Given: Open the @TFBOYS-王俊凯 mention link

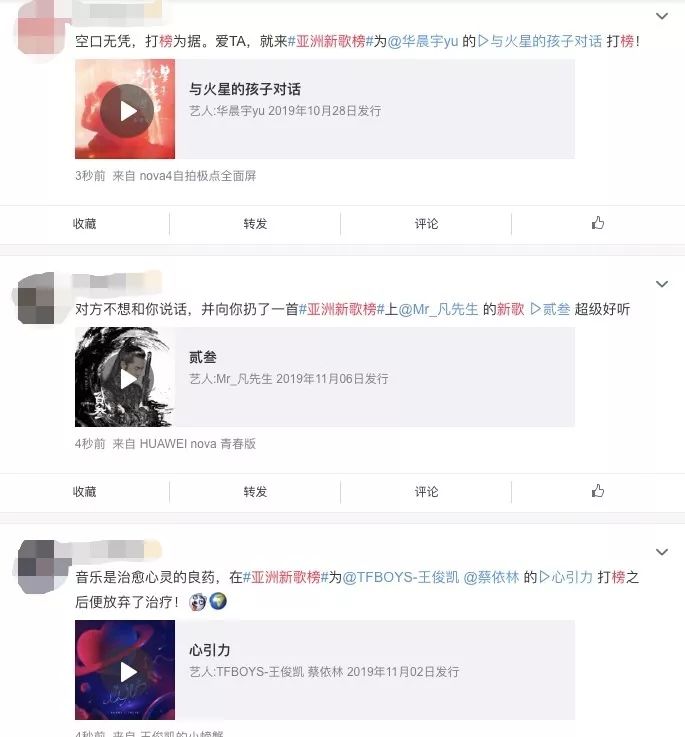Looking at the screenshot, I should [x=399, y=577].
